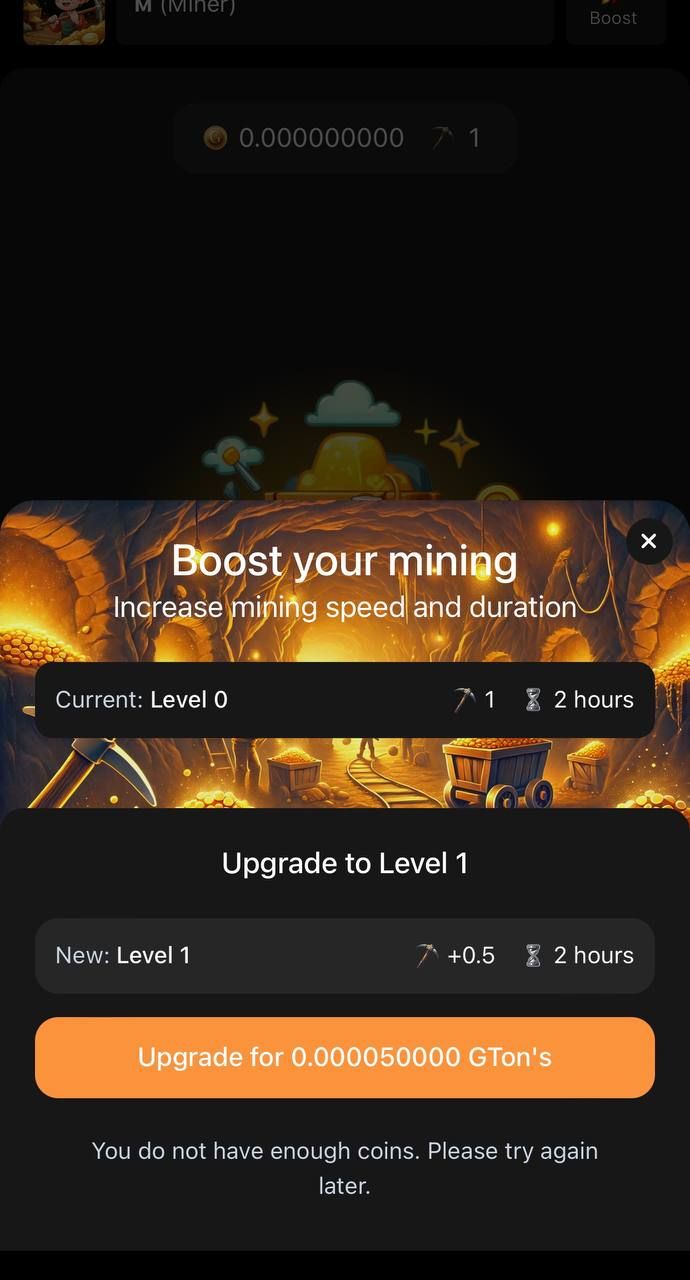The width and height of the screenshot is (690, 1280).
Task: Upgrade for 0.000050000 GTon's
Action: click(x=345, y=1057)
